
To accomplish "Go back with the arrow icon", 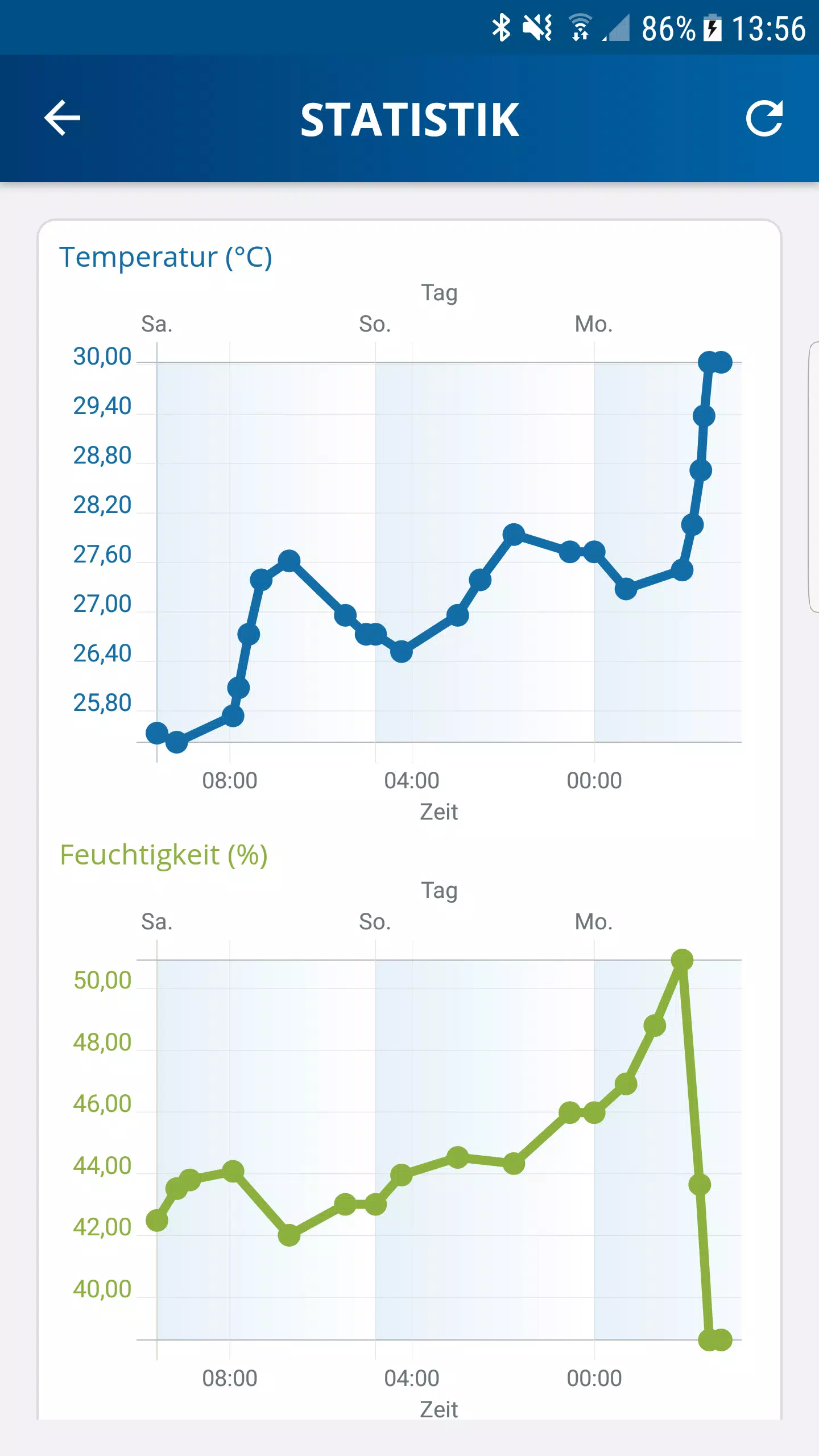I will pyautogui.click(x=62, y=118).
